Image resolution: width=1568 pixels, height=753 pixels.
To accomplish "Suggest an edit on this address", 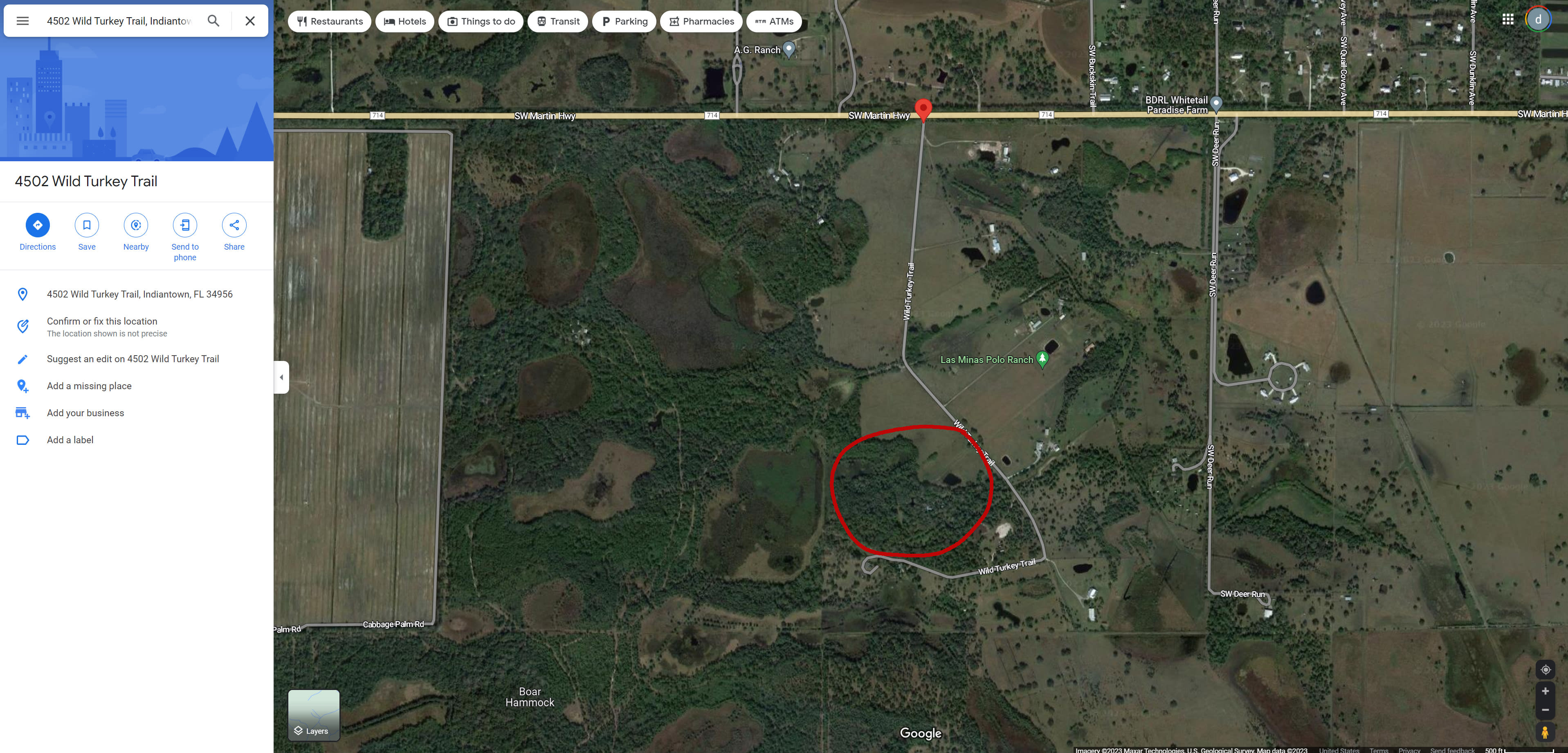I will point(133,359).
